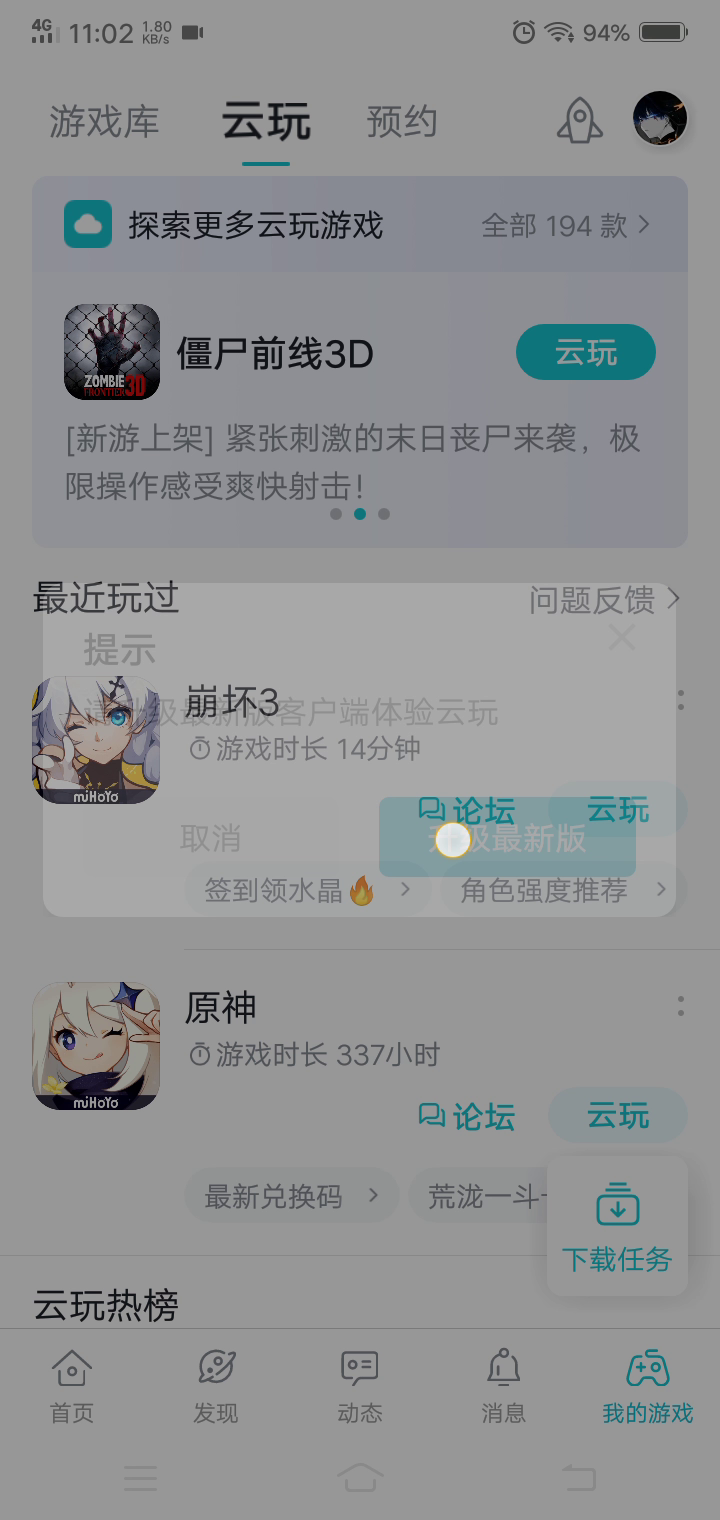Open the profile avatar

[x=660, y=119]
